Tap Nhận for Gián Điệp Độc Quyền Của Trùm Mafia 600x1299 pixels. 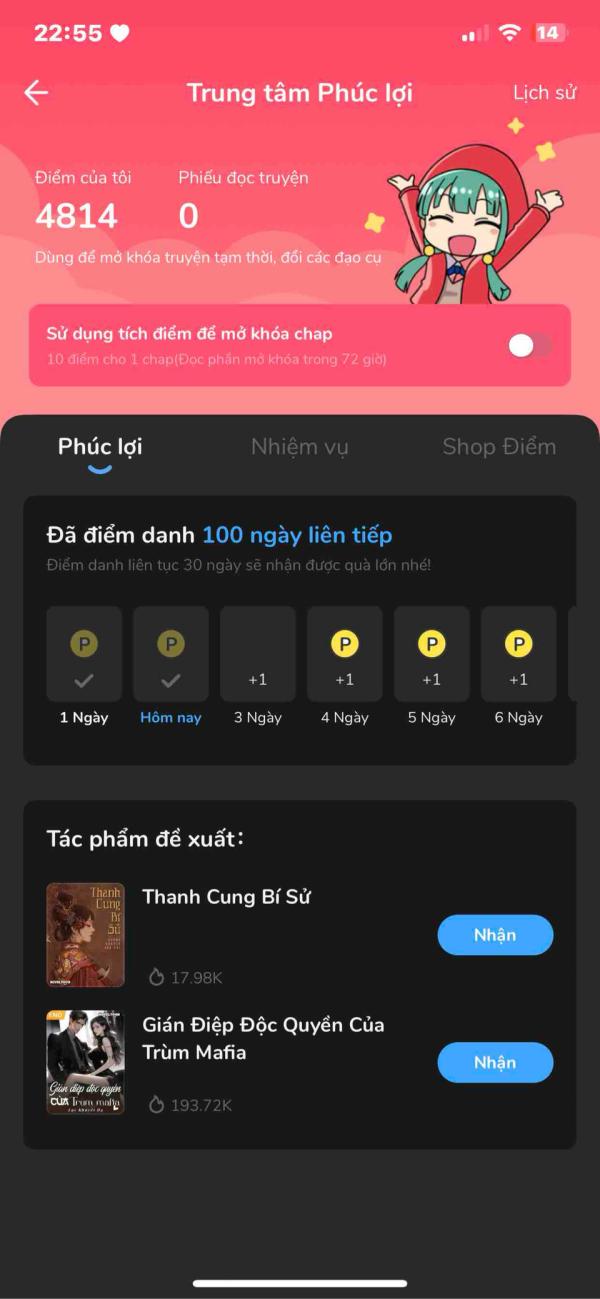(495, 1062)
